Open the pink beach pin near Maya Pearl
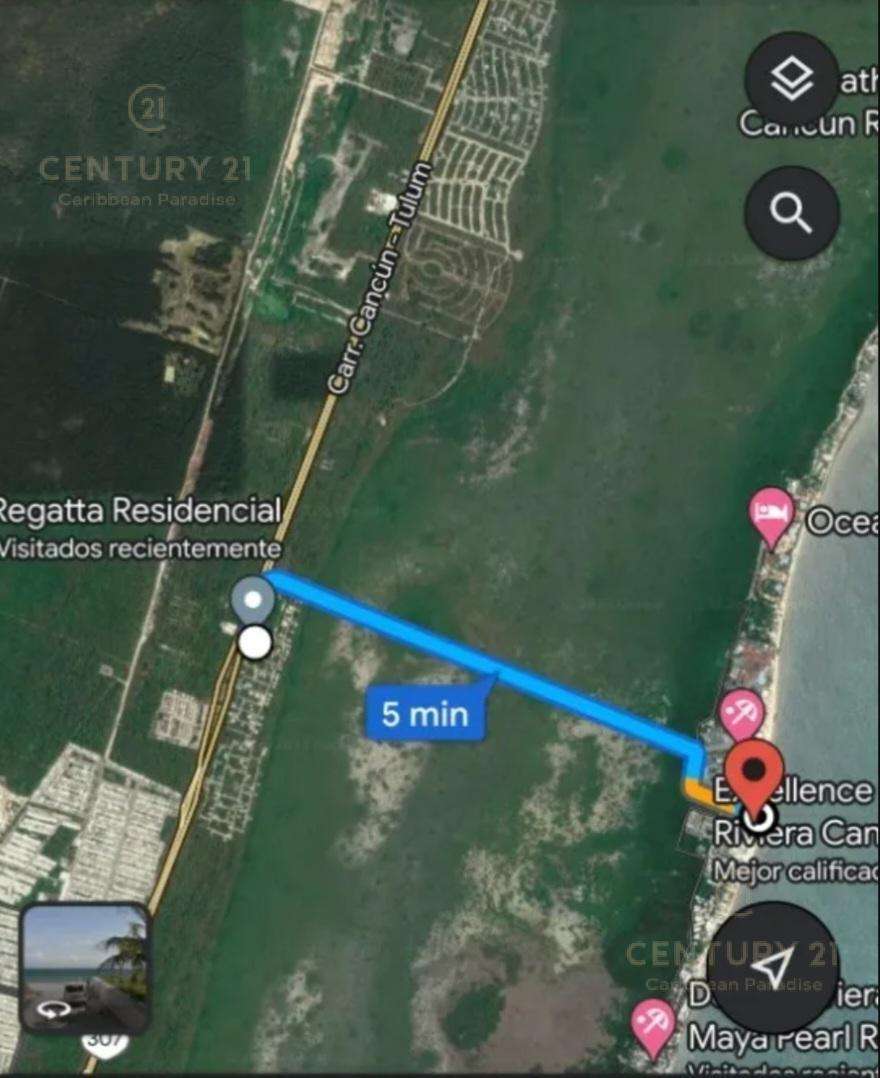The image size is (880, 1078). (x=654, y=1026)
